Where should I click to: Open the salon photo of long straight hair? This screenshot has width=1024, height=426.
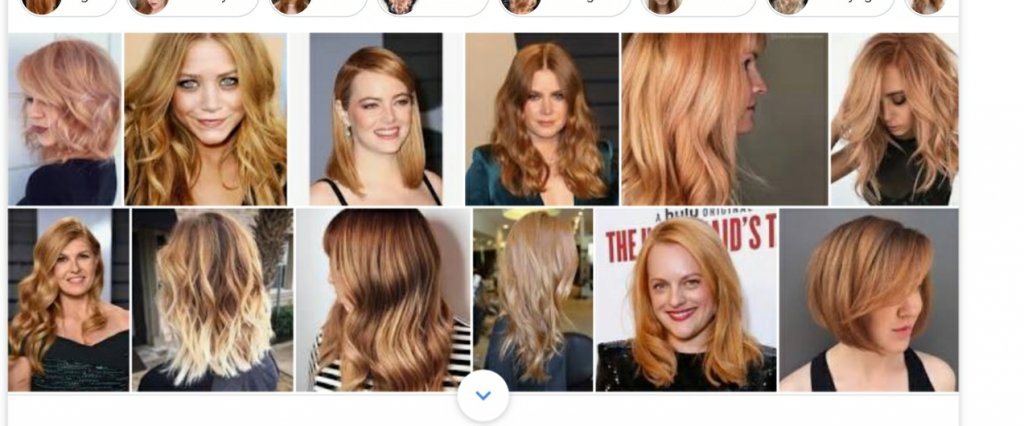[x=533, y=299]
